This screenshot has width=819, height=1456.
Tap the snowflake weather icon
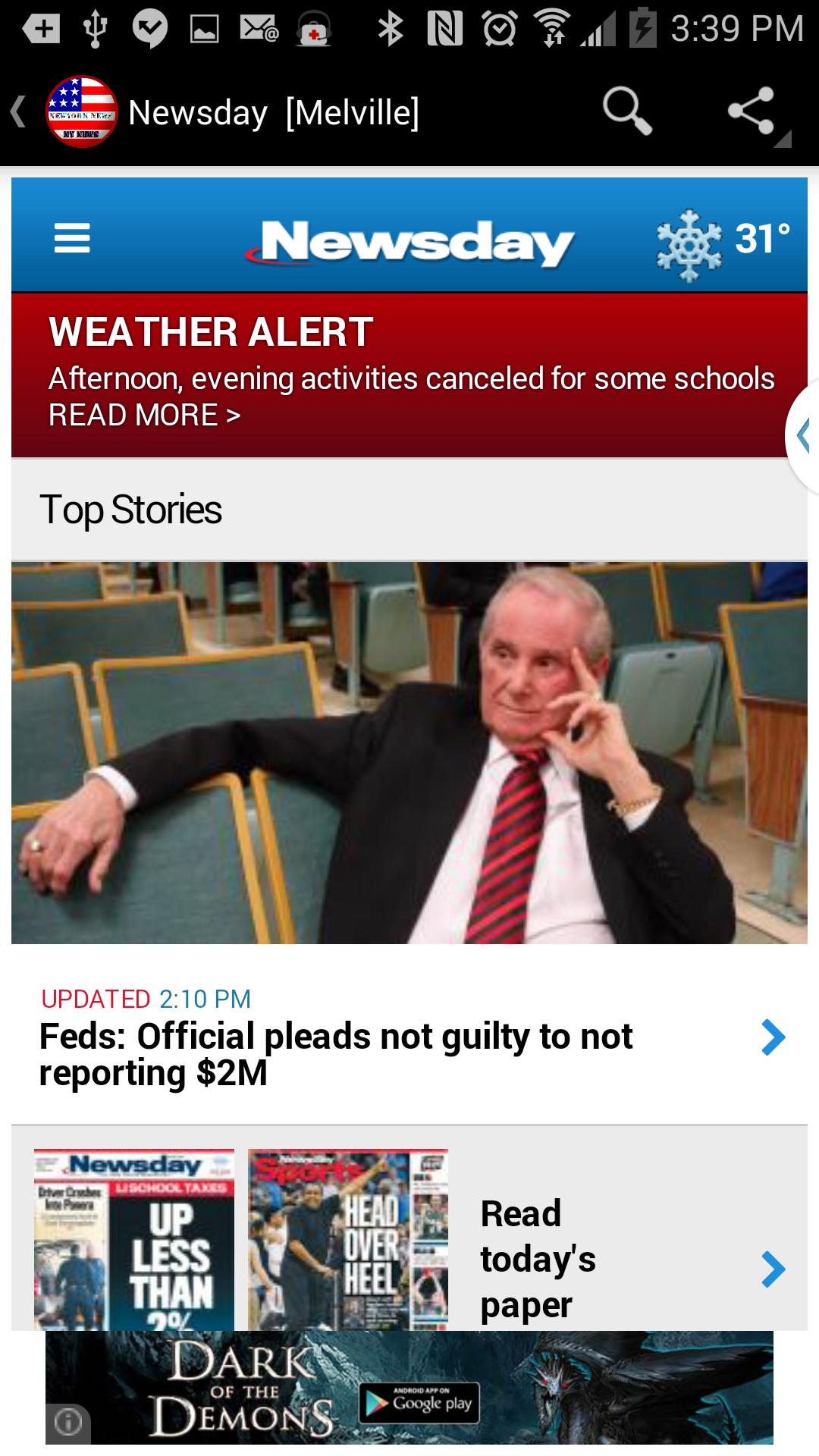(685, 241)
